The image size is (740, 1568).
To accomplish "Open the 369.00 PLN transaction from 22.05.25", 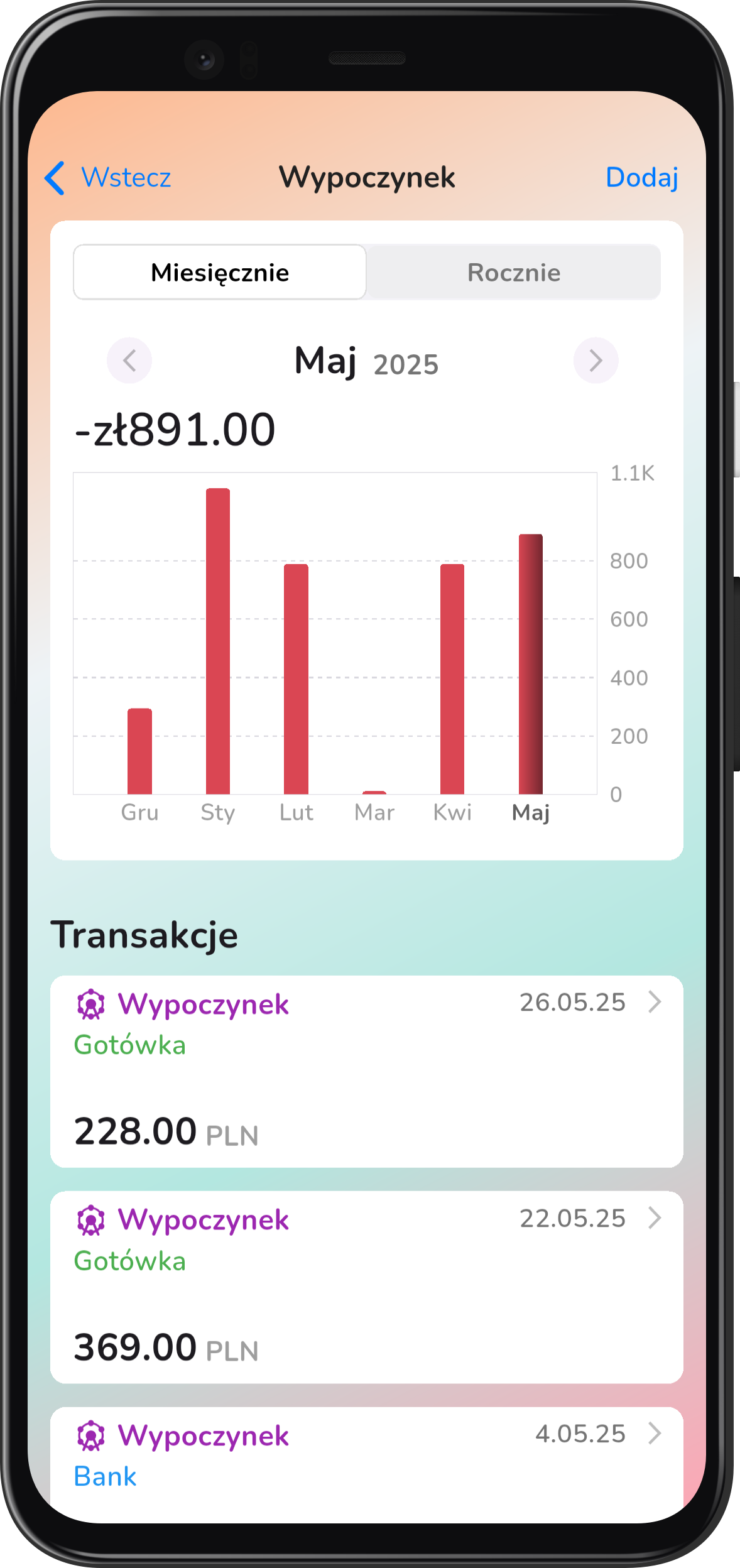I will (366, 1287).
